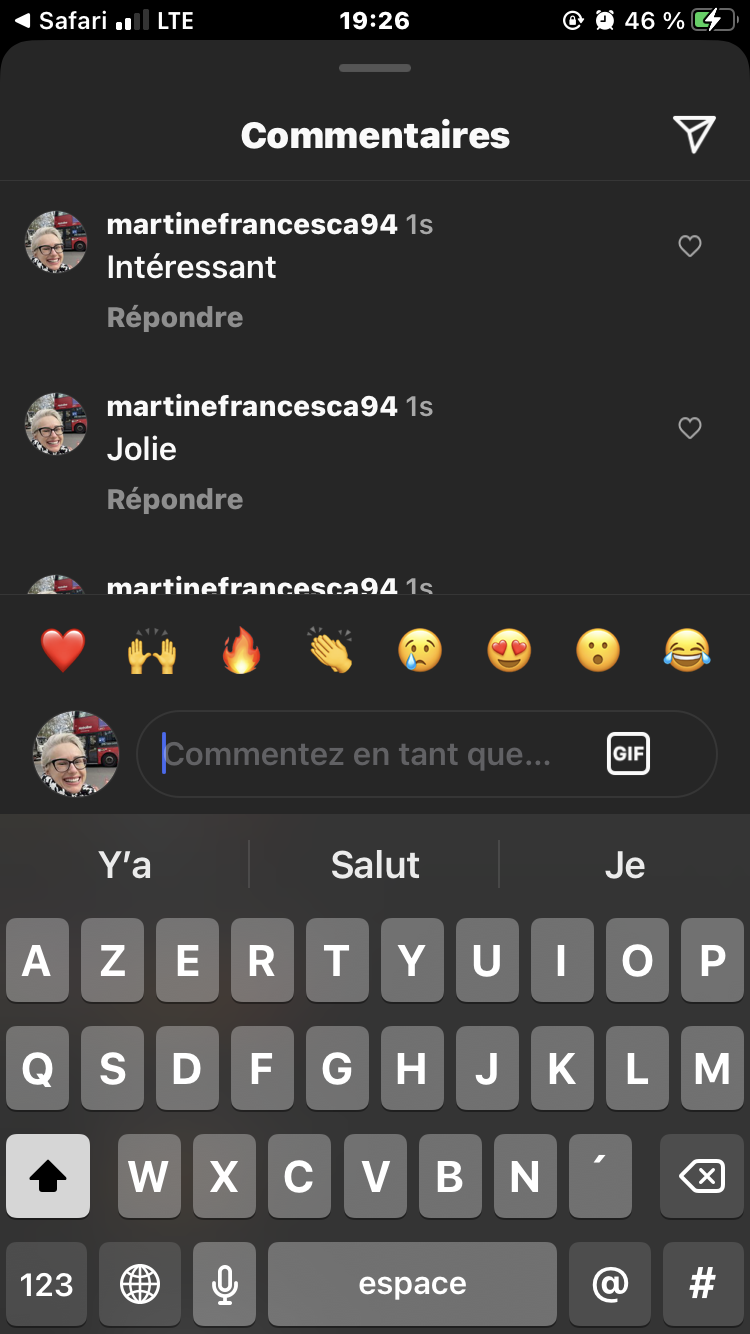Image resolution: width=750 pixels, height=1334 pixels.
Task: Open the GIF picker
Action: (x=628, y=754)
